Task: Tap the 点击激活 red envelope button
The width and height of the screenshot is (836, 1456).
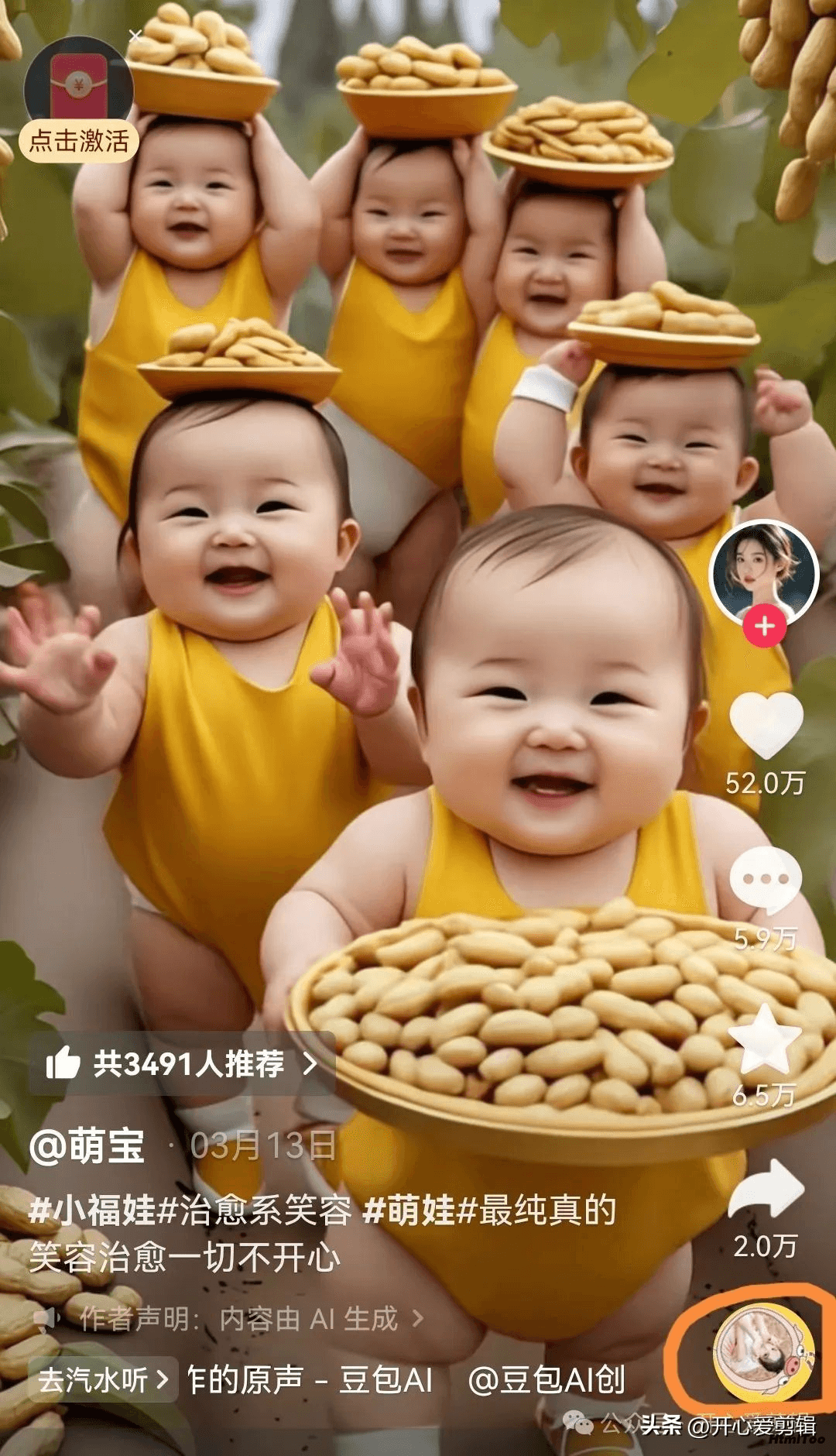Action: point(79,141)
